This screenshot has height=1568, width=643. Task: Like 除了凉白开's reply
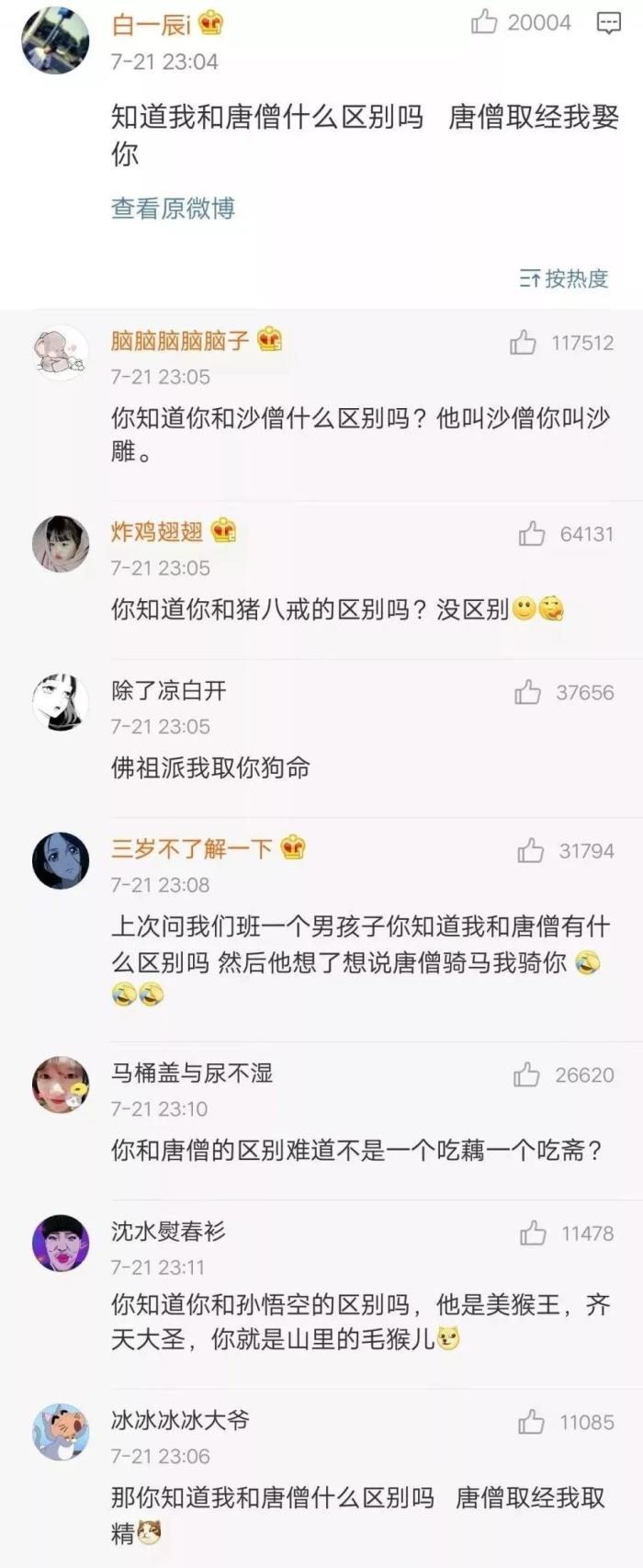[527, 692]
